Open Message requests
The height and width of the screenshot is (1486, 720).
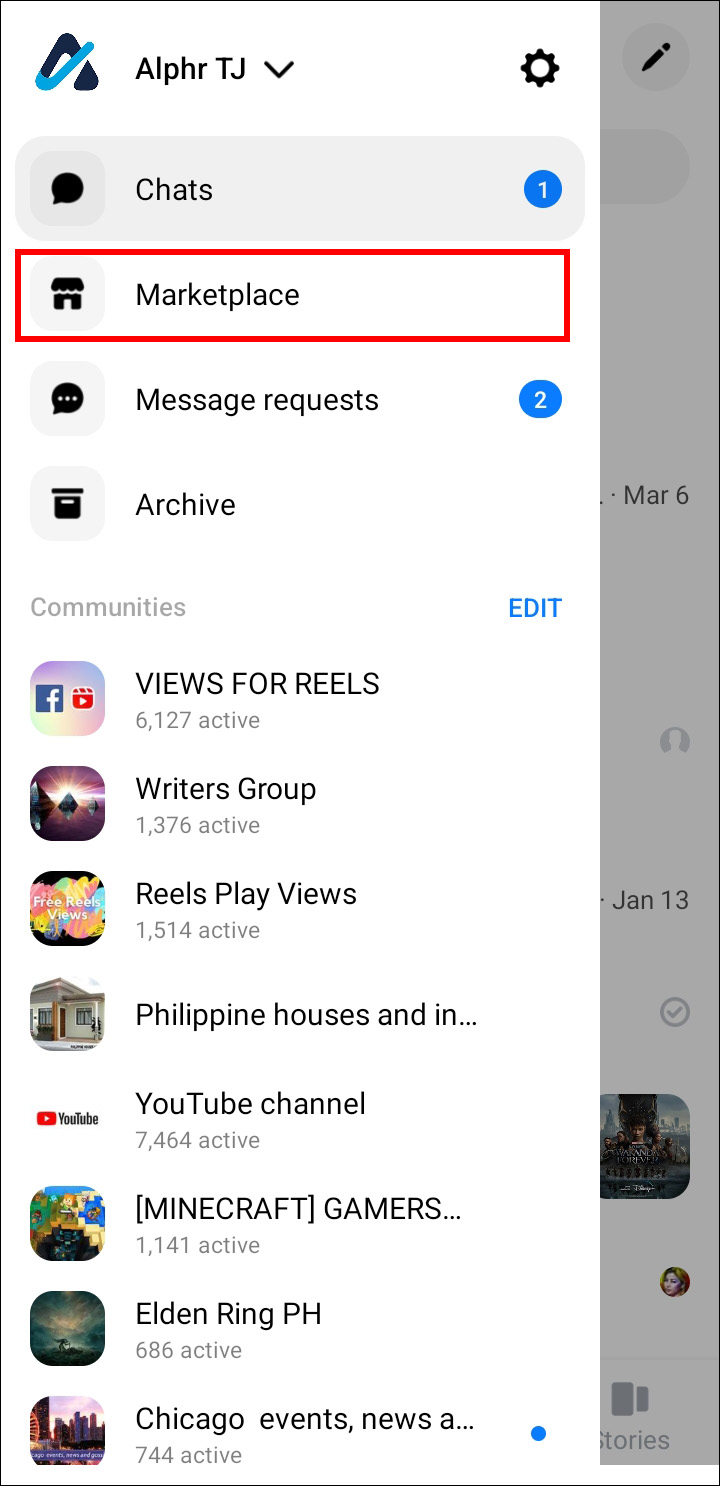[295, 400]
